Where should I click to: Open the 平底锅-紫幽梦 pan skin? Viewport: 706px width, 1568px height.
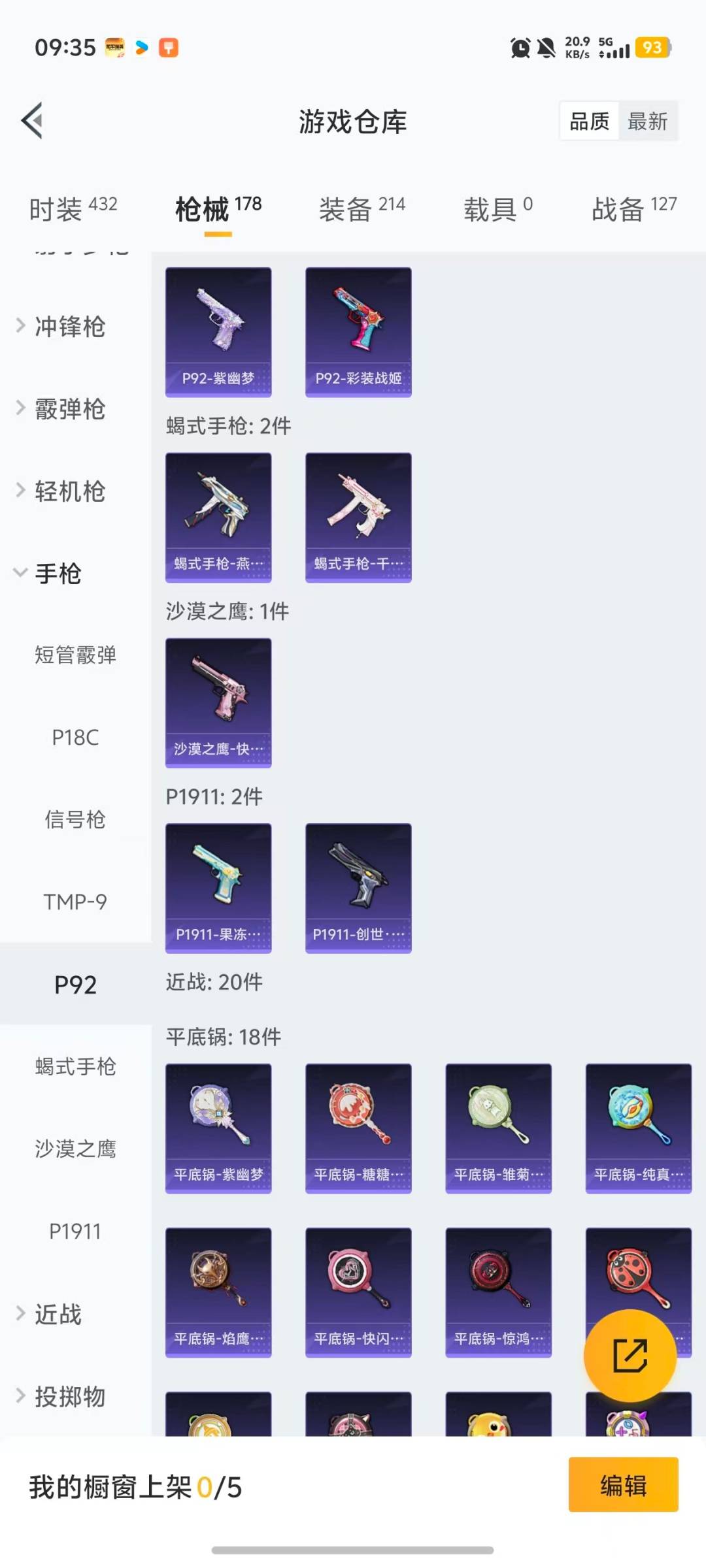(218, 1128)
